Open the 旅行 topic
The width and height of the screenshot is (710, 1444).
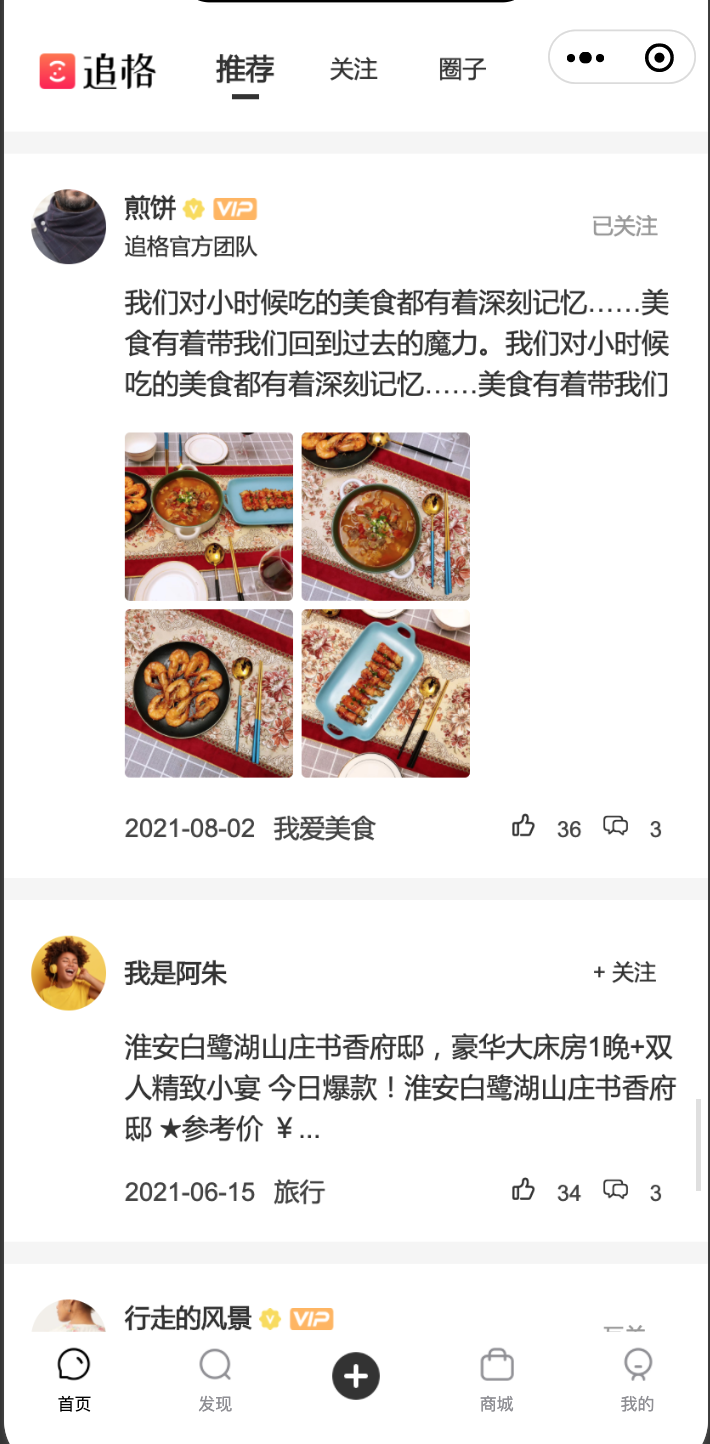click(x=299, y=1192)
